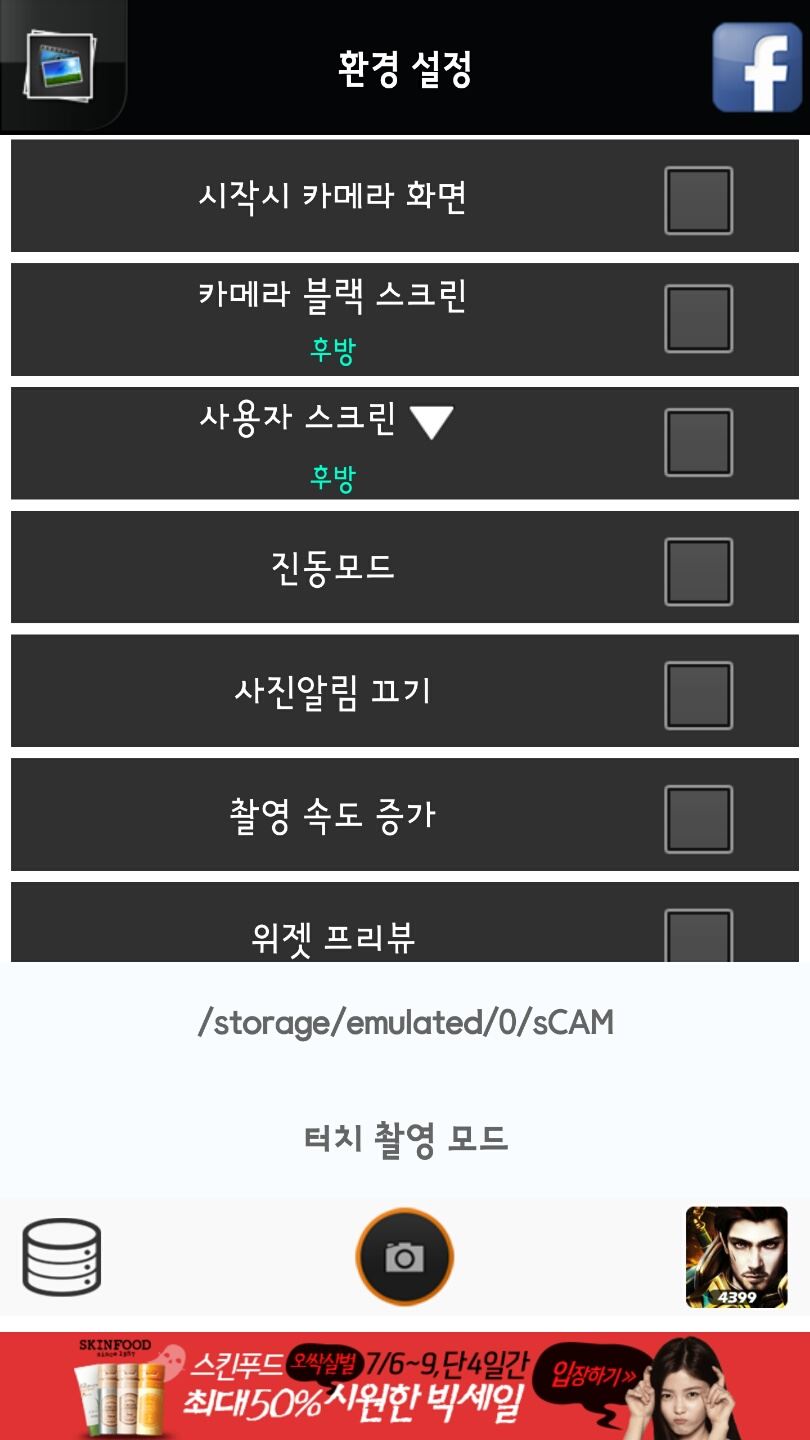Open the SKINFOOD sale banner
810x1440 pixels.
tap(405, 1385)
